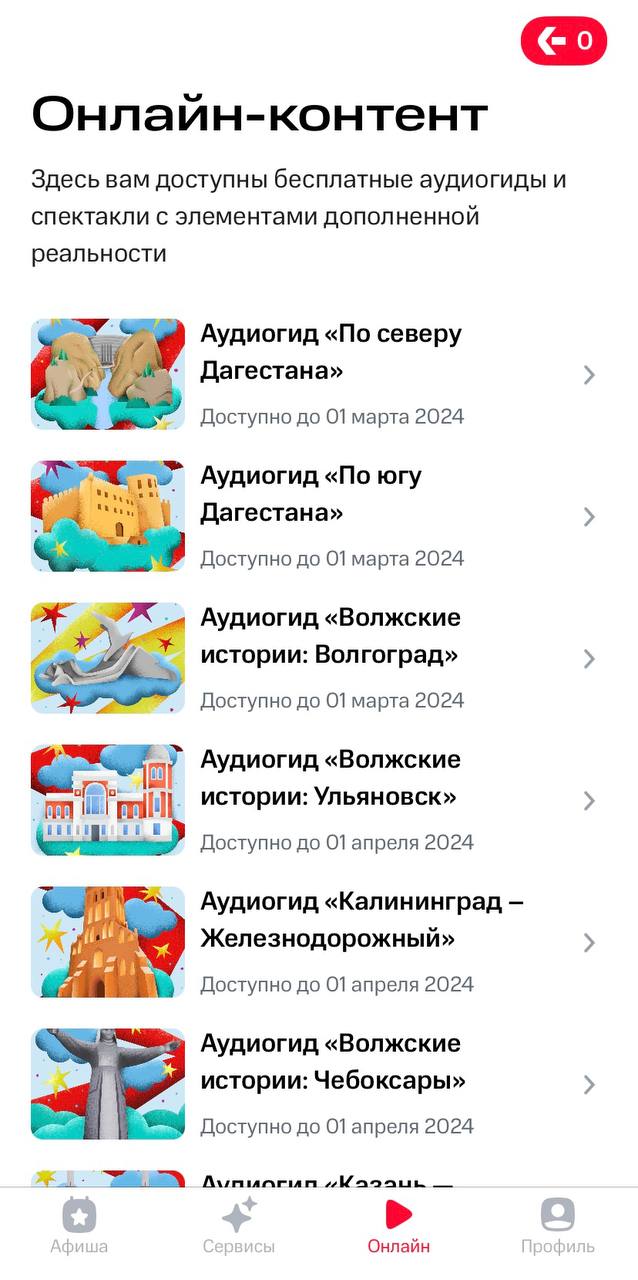638x1280 pixels.
Task: Open the Профиль tab
Action: tap(557, 1227)
